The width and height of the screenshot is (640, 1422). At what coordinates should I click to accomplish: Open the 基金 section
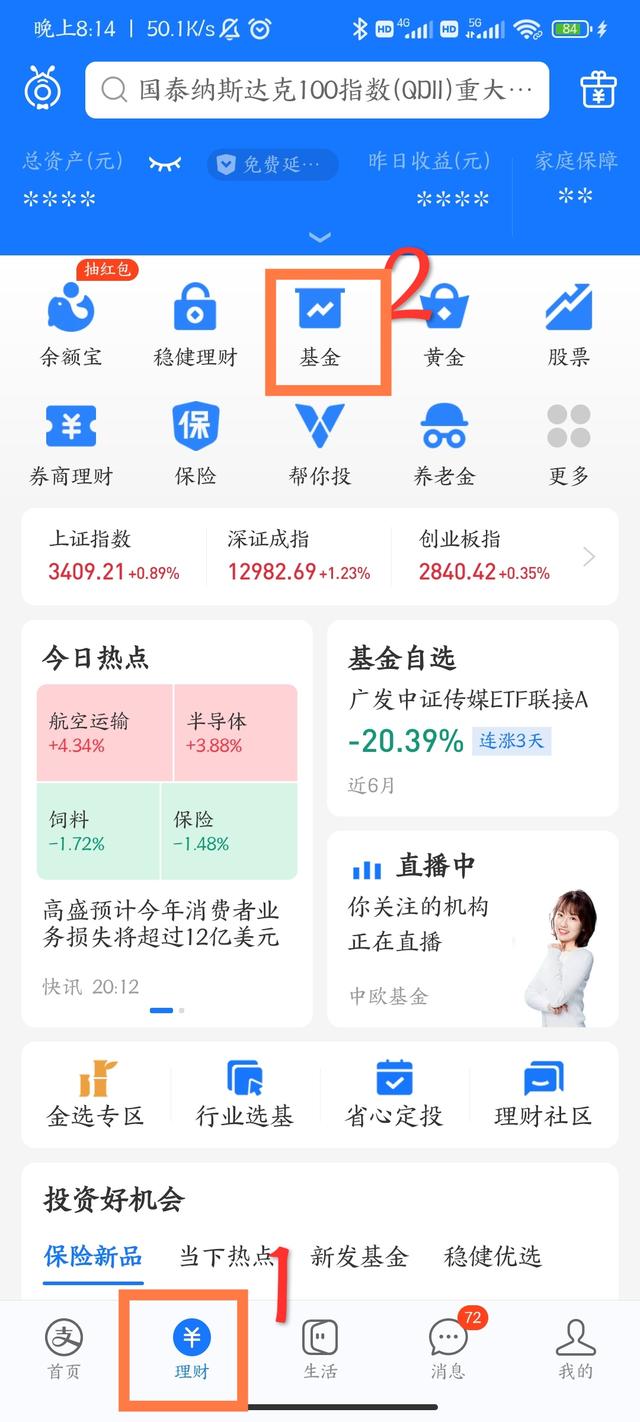pyautogui.click(x=320, y=325)
